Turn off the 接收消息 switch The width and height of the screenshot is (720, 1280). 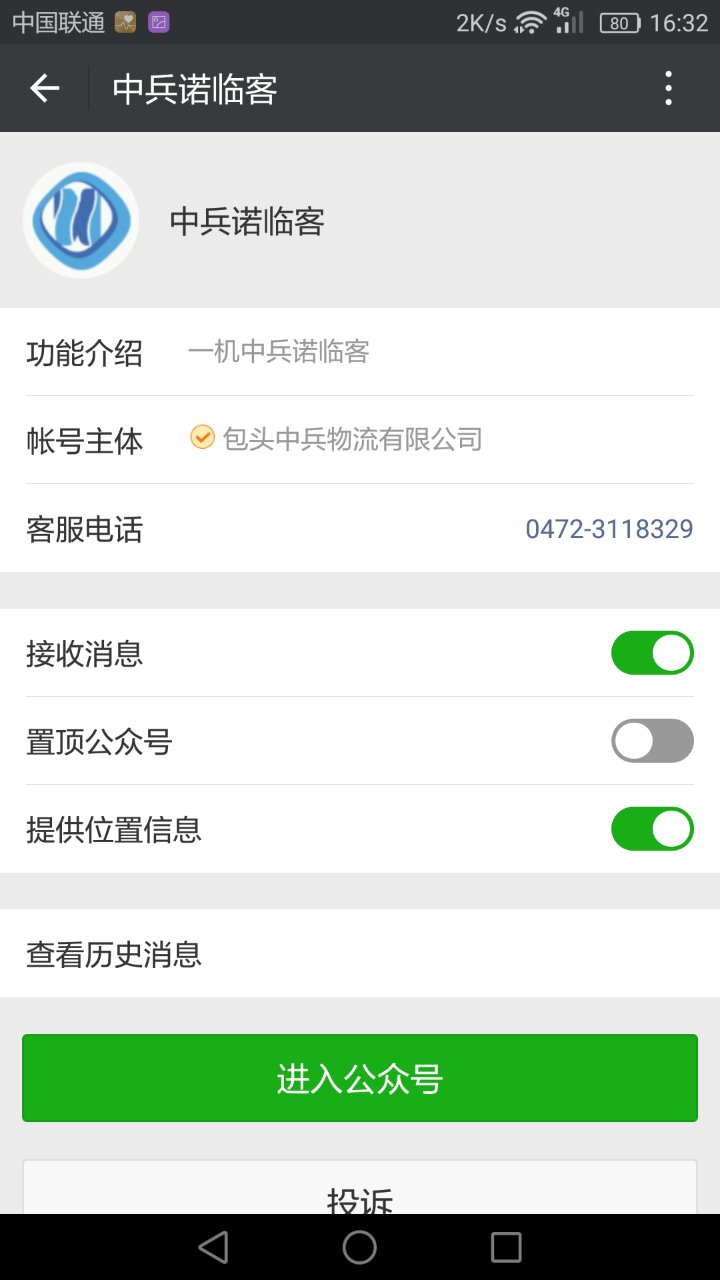(652, 653)
